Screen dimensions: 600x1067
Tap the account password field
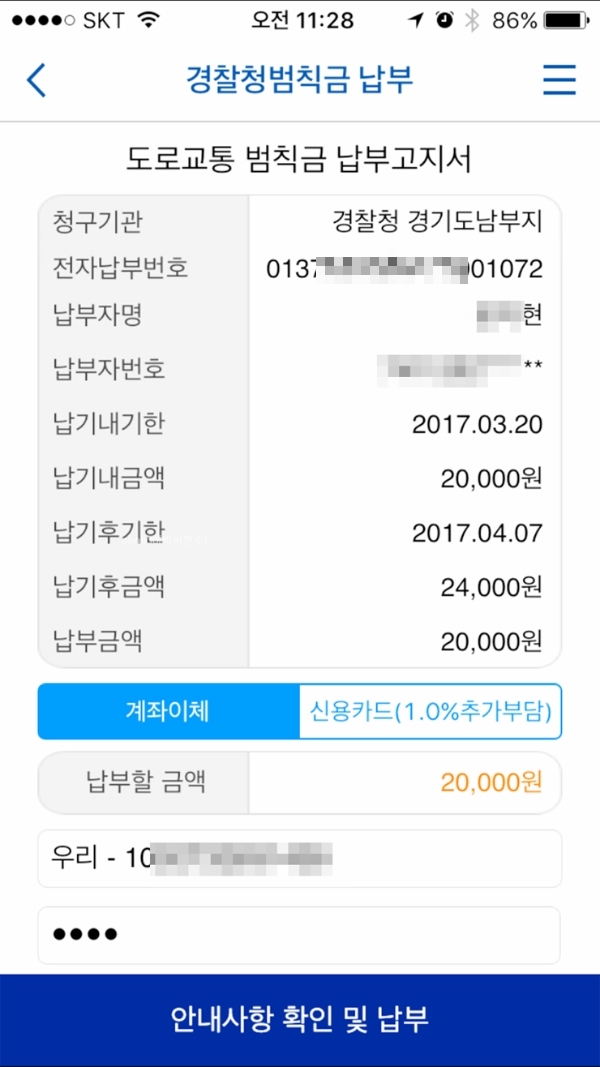click(299, 935)
